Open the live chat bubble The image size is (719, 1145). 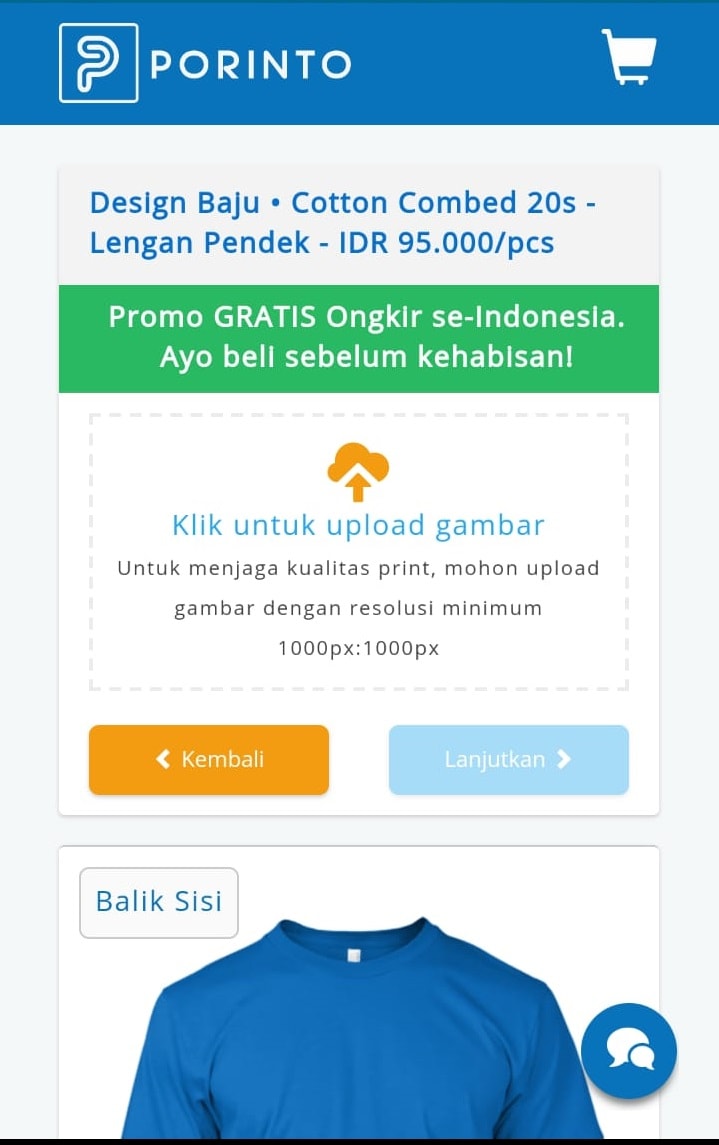628,1051
